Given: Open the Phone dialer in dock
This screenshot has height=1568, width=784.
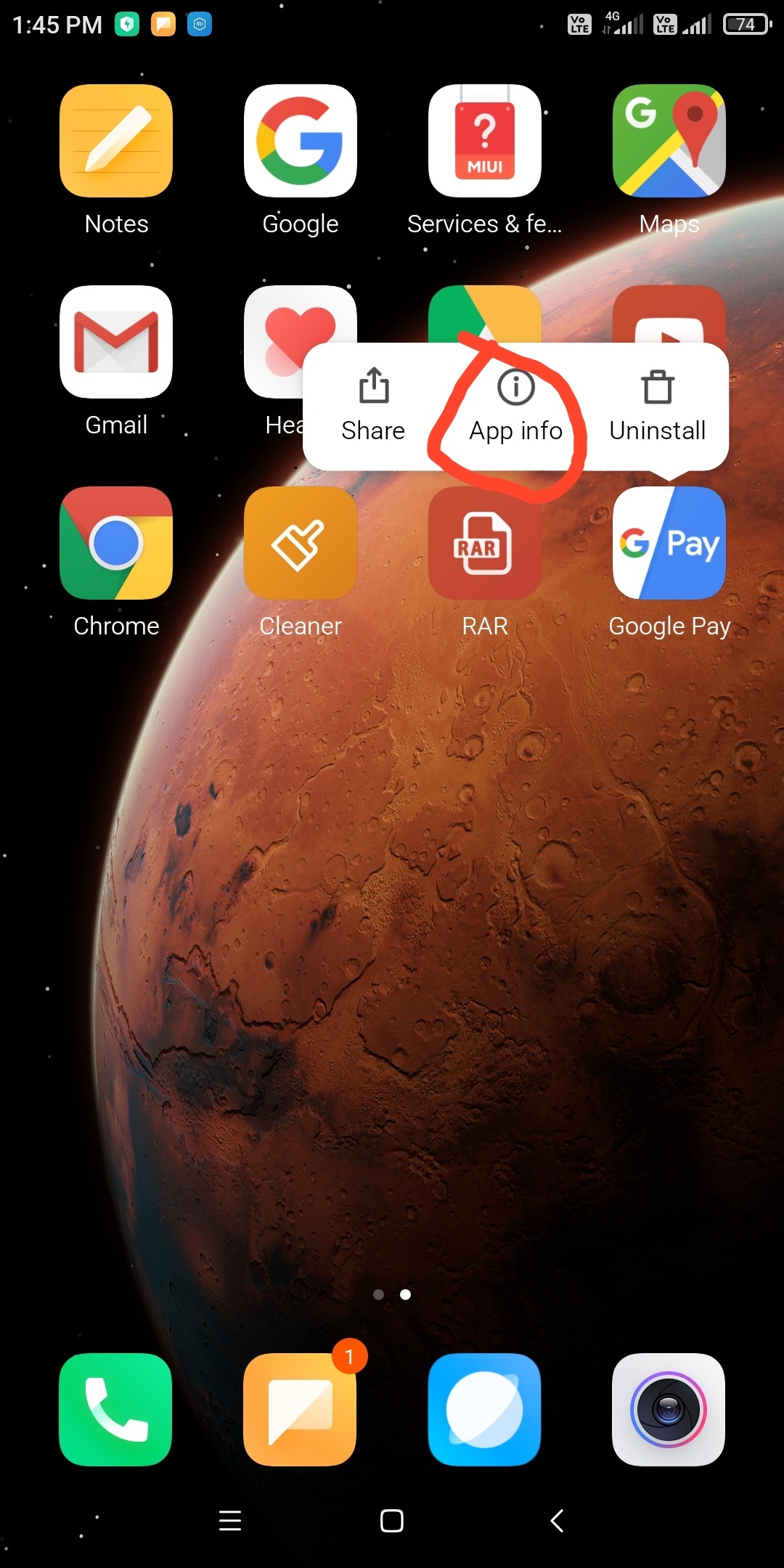Looking at the screenshot, I should 115,1409.
